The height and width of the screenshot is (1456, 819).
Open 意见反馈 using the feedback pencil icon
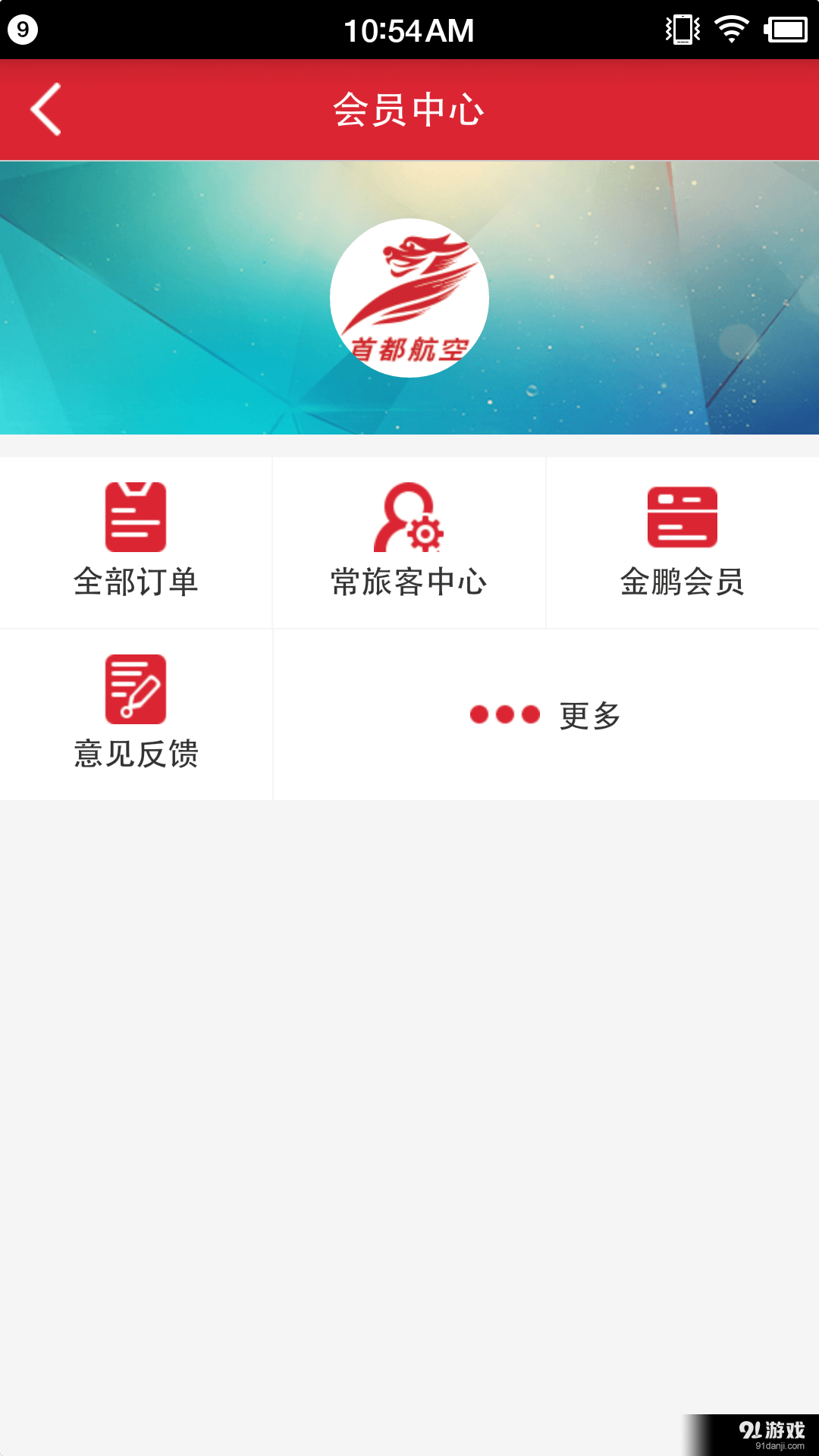pyautogui.click(x=136, y=689)
